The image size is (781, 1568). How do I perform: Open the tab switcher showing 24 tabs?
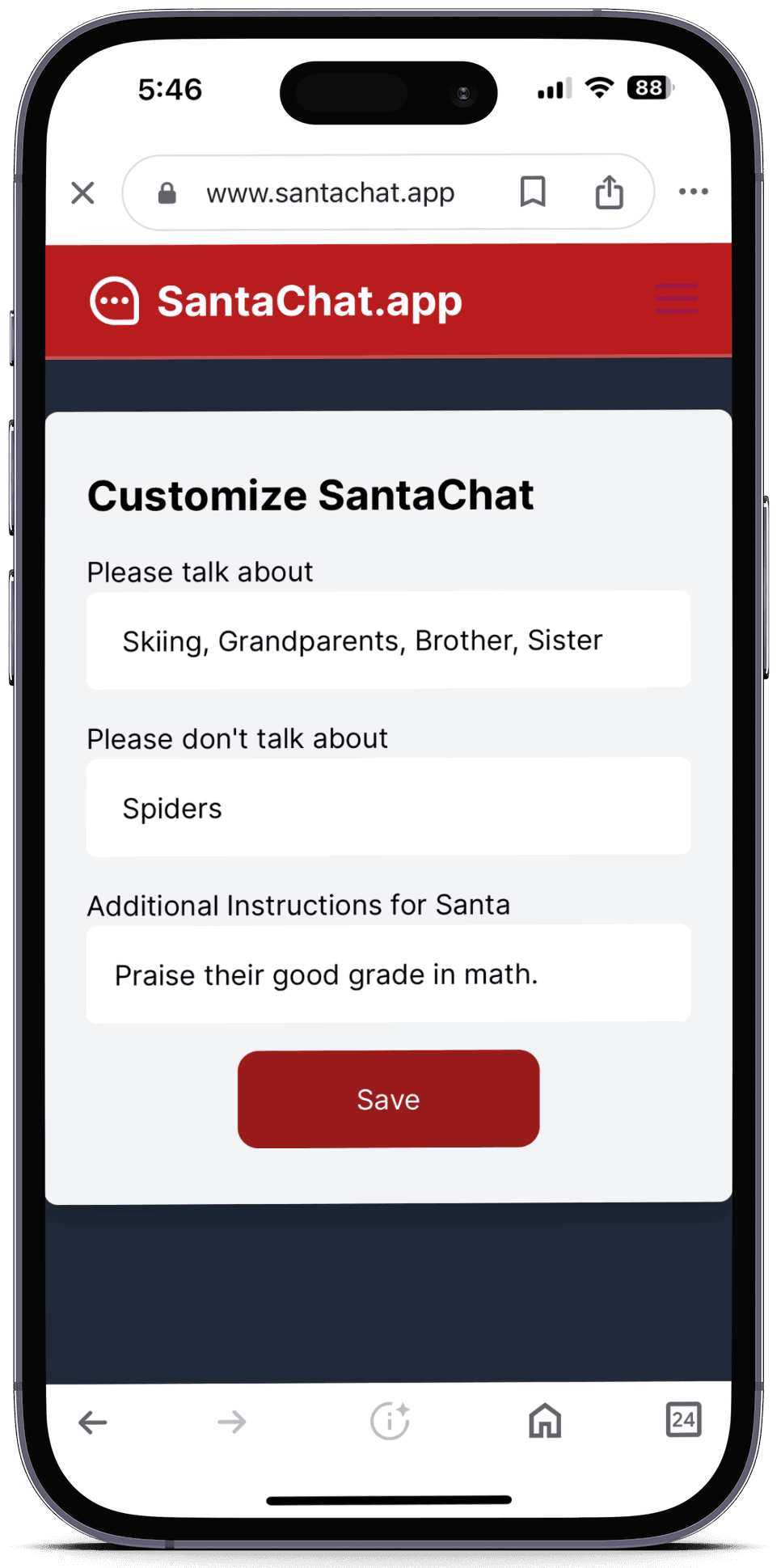[x=683, y=1421]
